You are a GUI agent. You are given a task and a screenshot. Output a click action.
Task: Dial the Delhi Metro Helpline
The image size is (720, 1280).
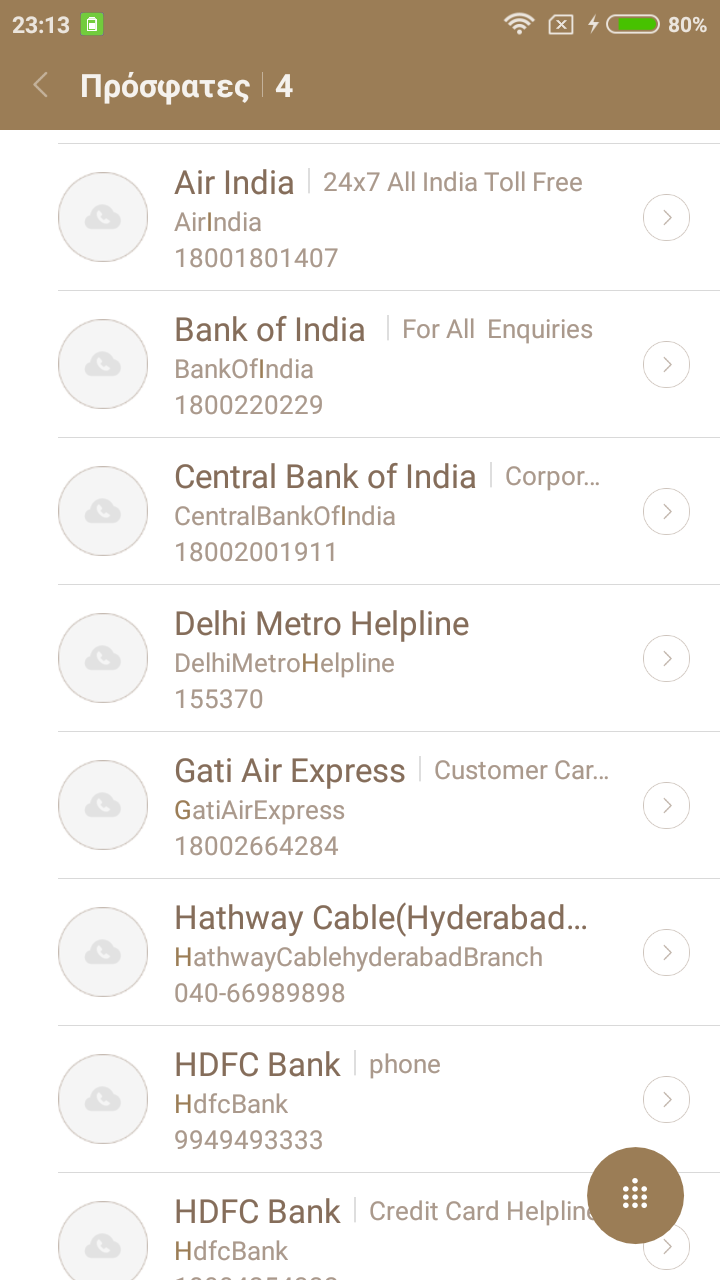point(380,659)
